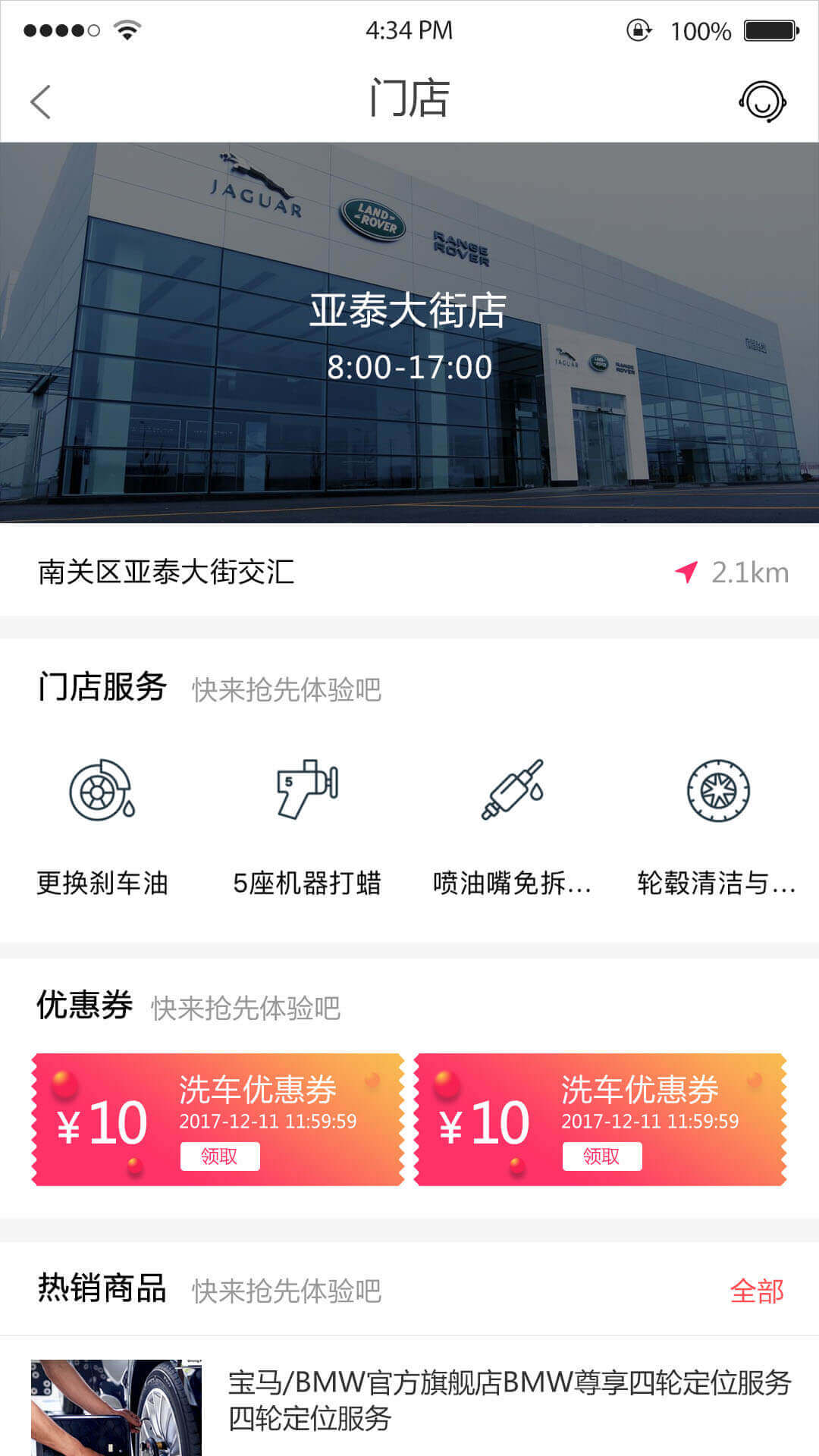This screenshot has width=819, height=1456.
Task: View 全部 hot-selling products
Action: tap(756, 1291)
